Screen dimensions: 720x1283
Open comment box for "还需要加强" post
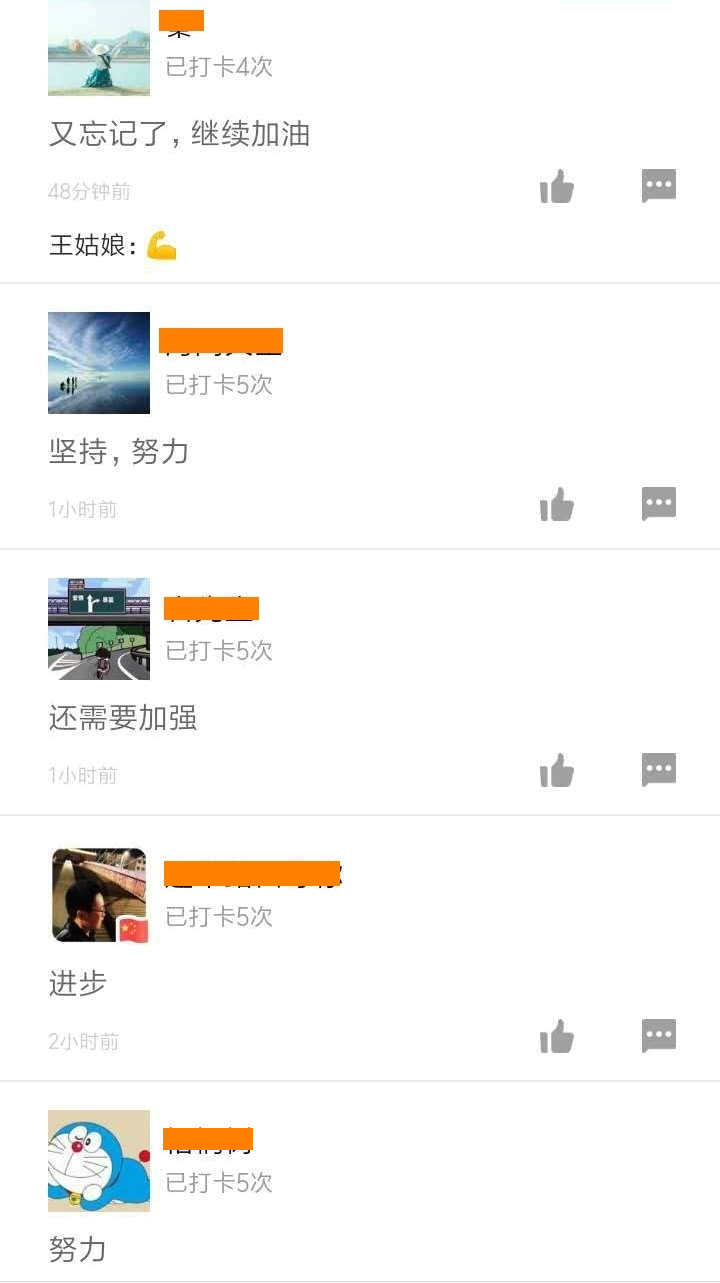click(658, 769)
